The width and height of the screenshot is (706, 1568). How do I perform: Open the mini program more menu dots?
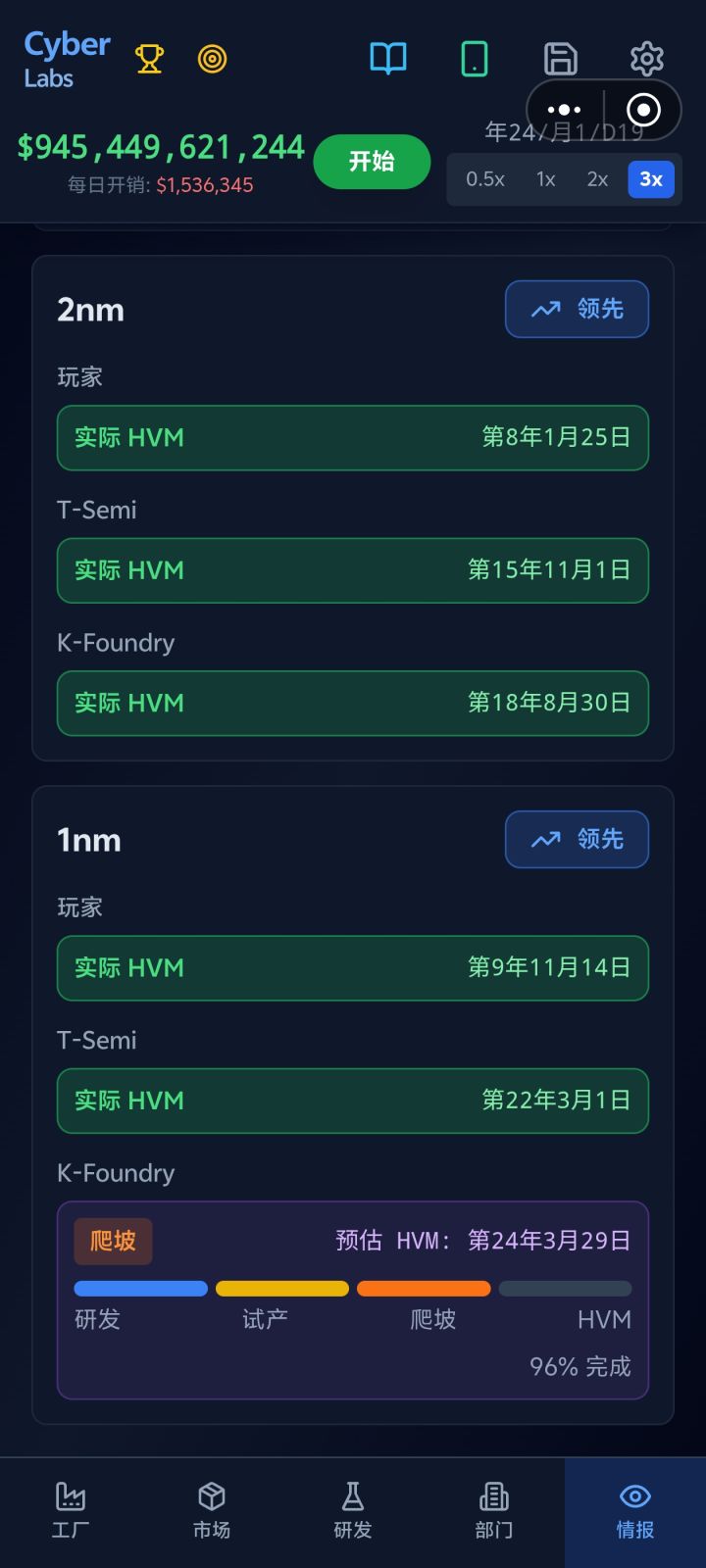pyautogui.click(x=564, y=110)
